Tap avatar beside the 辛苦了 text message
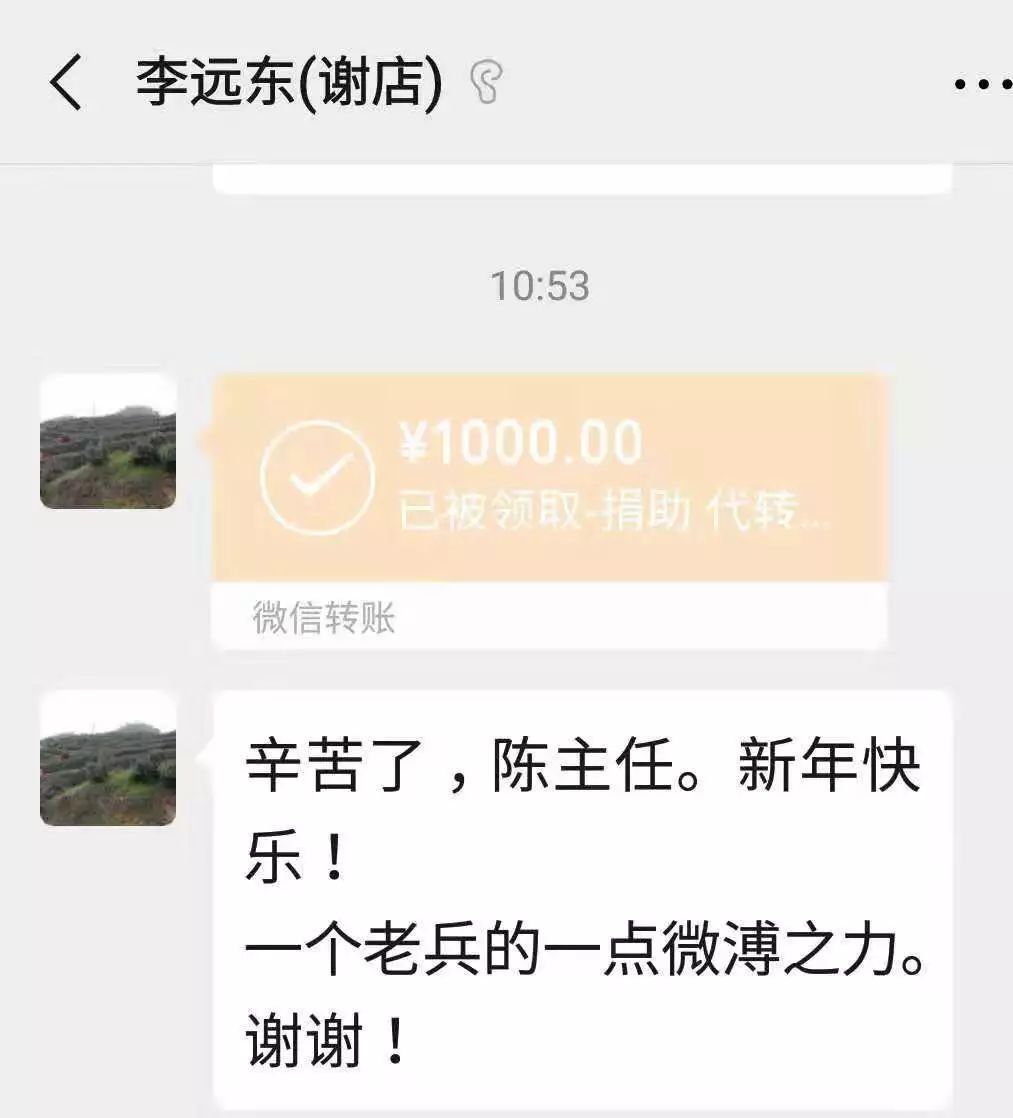1013x1118 pixels. (108, 758)
